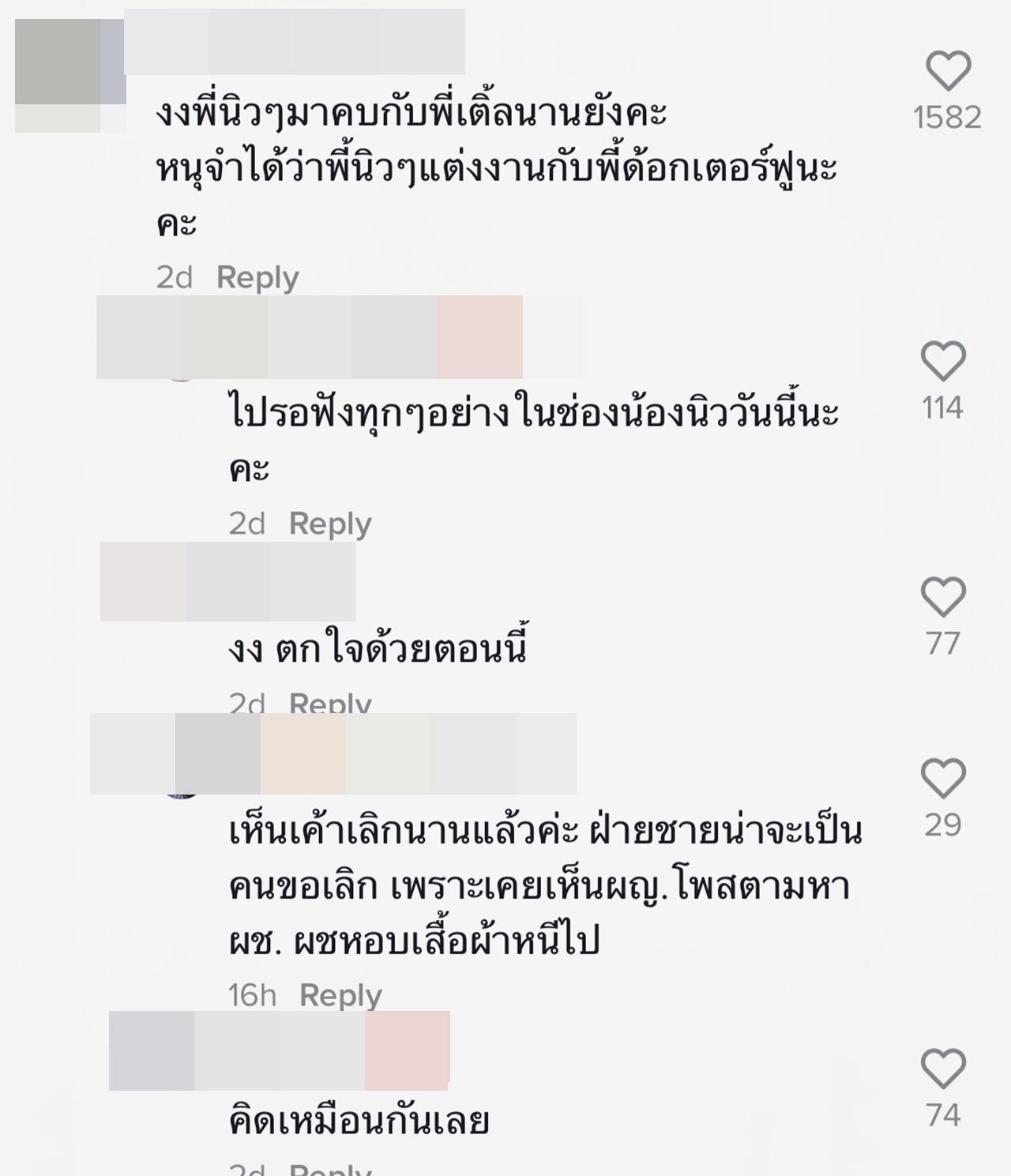Reply to the top comment with 1582 likes
The image size is (1011, 1176).
click(257, 277)
